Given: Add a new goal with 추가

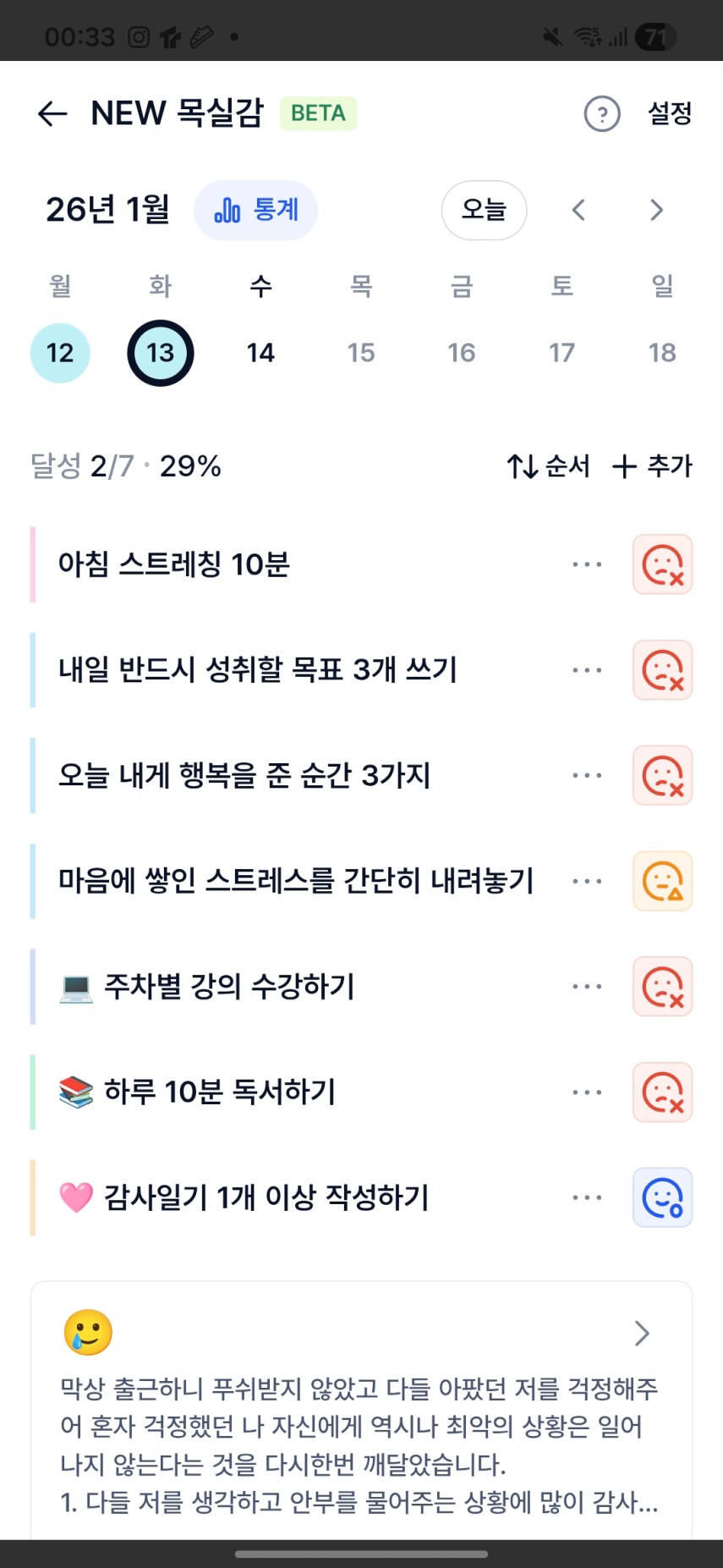Looking at the screenshot, I should coord(652,466).
